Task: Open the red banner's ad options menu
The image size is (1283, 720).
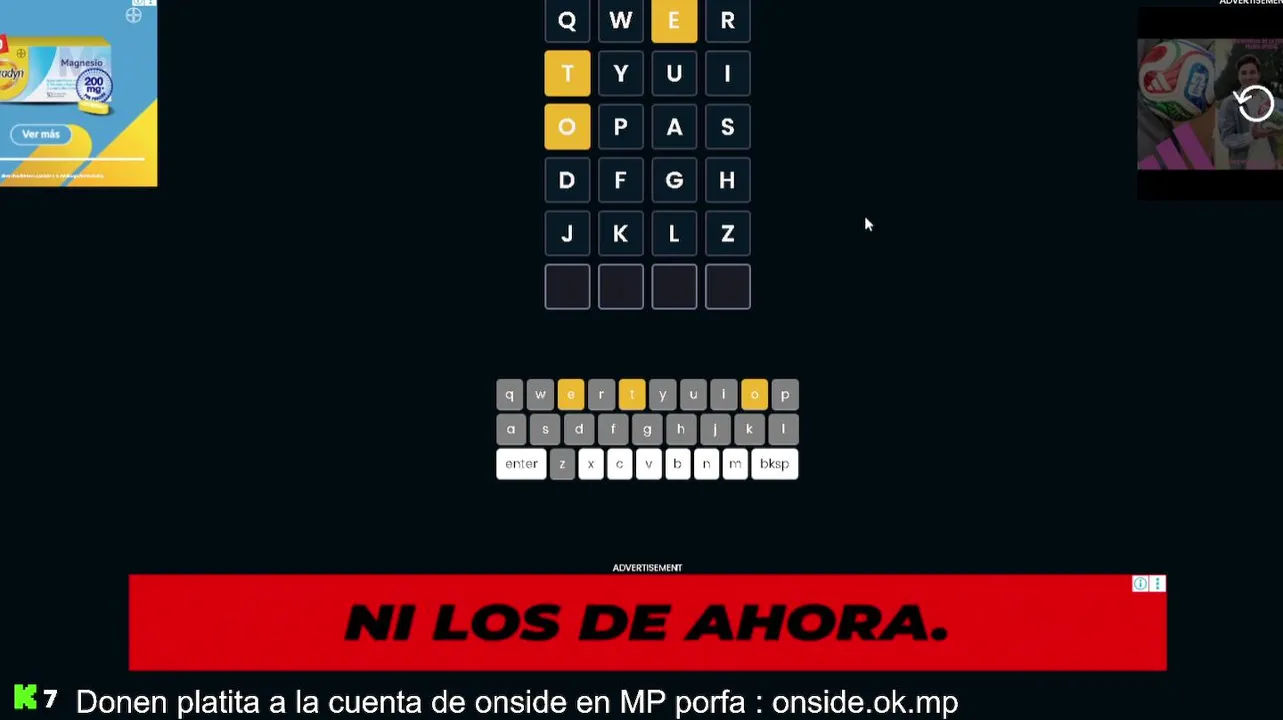Action: [x=1158, y=584]
